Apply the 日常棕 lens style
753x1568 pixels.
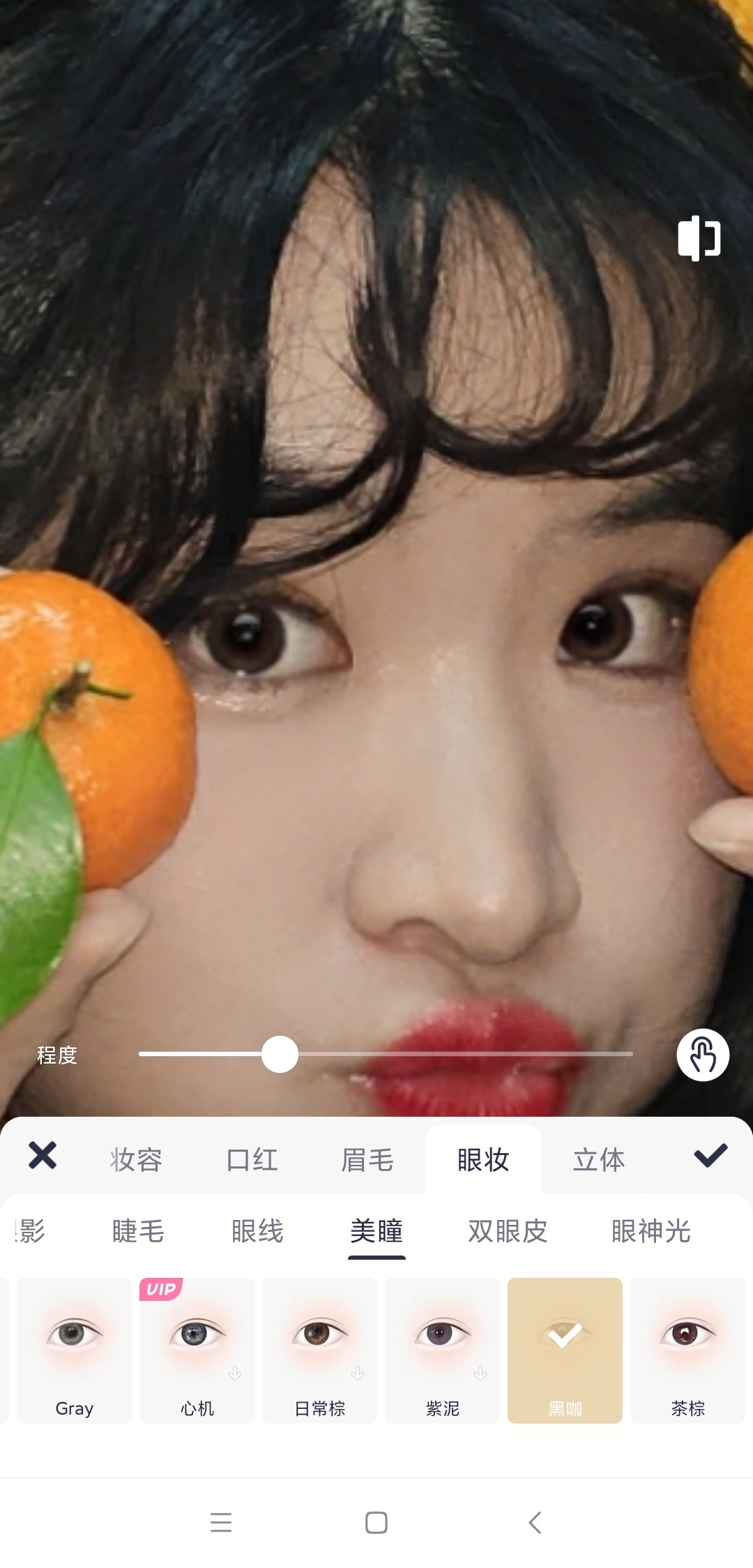[319, 1350]
